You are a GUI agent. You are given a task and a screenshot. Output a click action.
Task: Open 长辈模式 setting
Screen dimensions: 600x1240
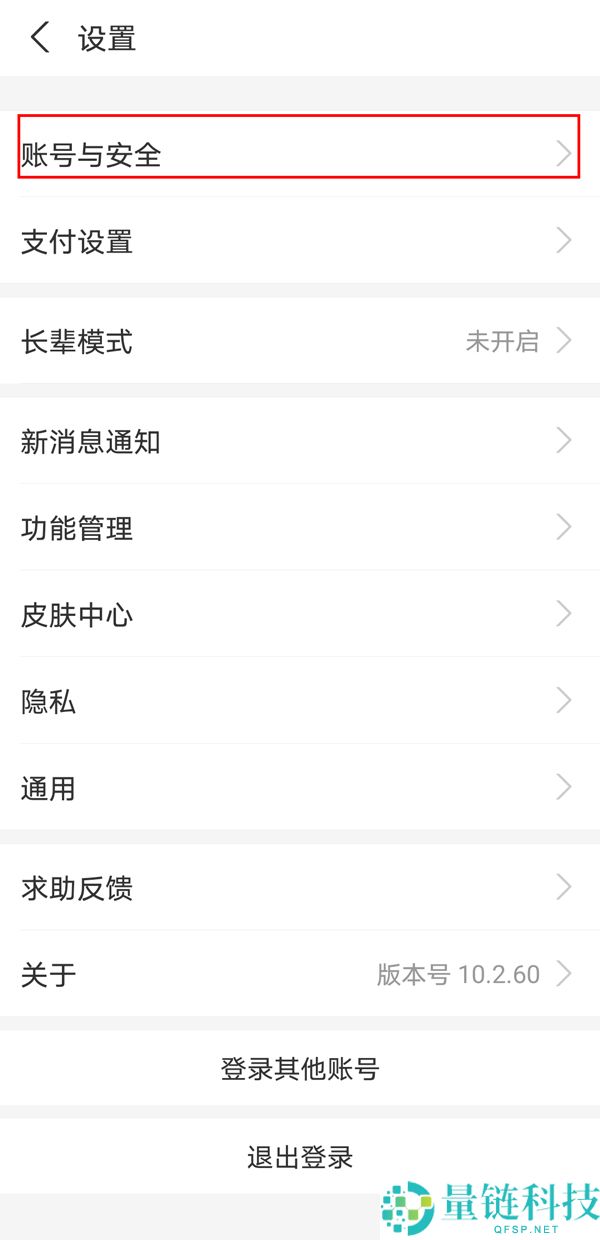[299, 342]
